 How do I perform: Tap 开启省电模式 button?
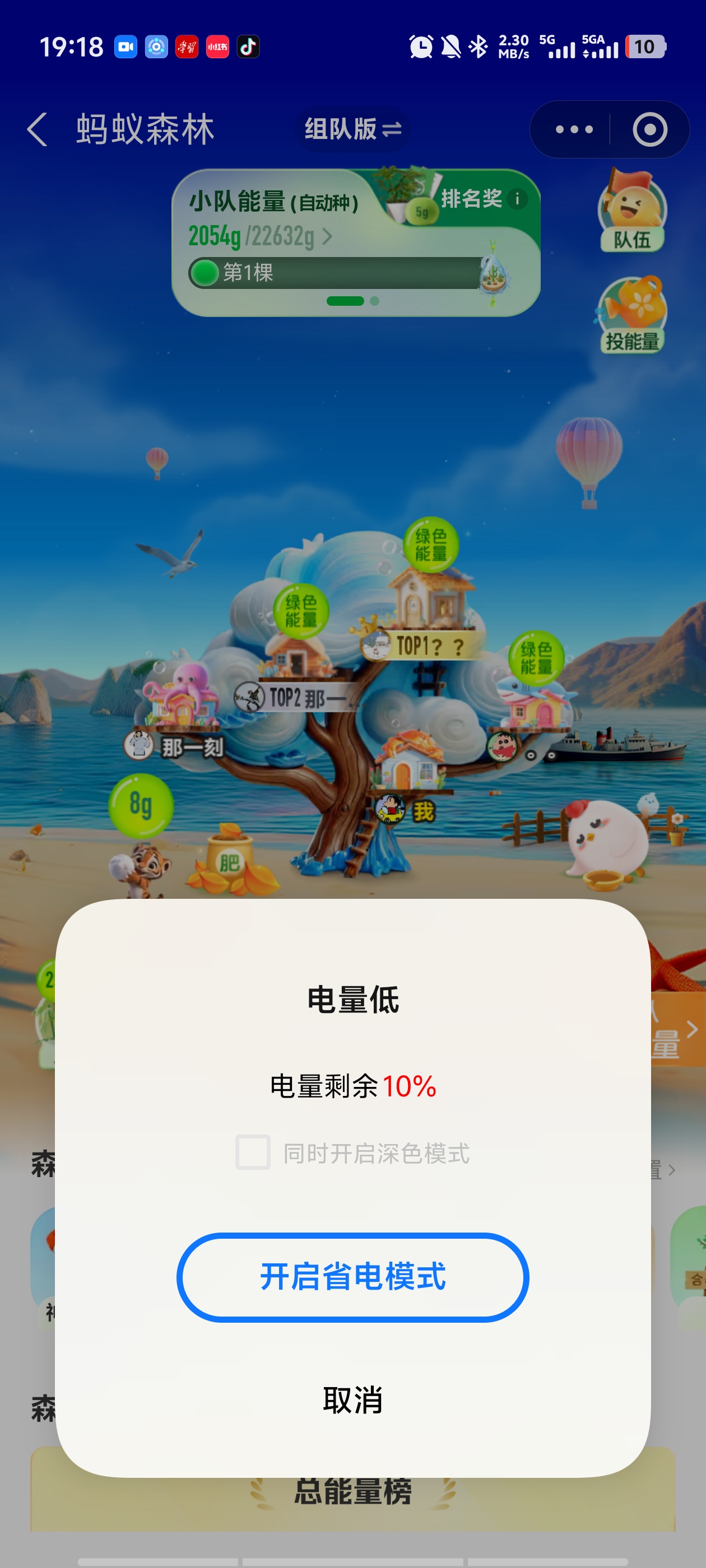352,1276
